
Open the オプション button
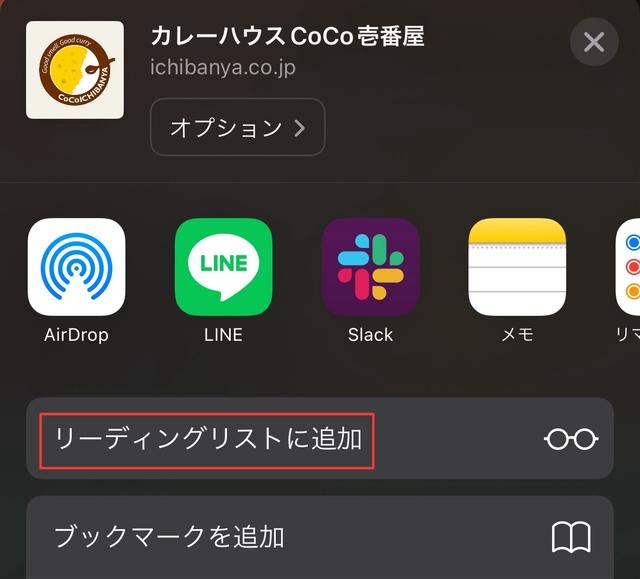[237, 127]
